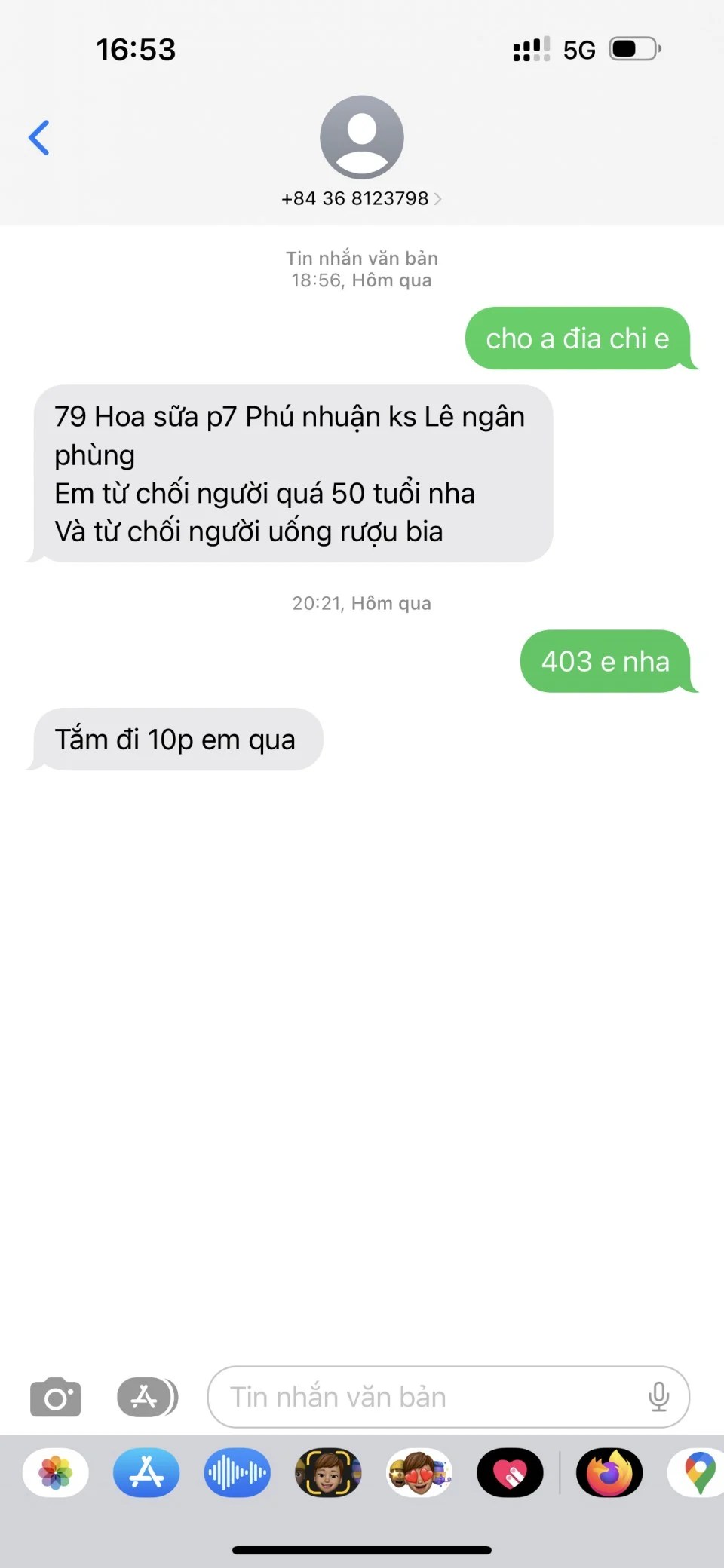
Task: Open the Memoji stickers app with heart eyes
Action: pyautogui.click(x=419, y=1472)
